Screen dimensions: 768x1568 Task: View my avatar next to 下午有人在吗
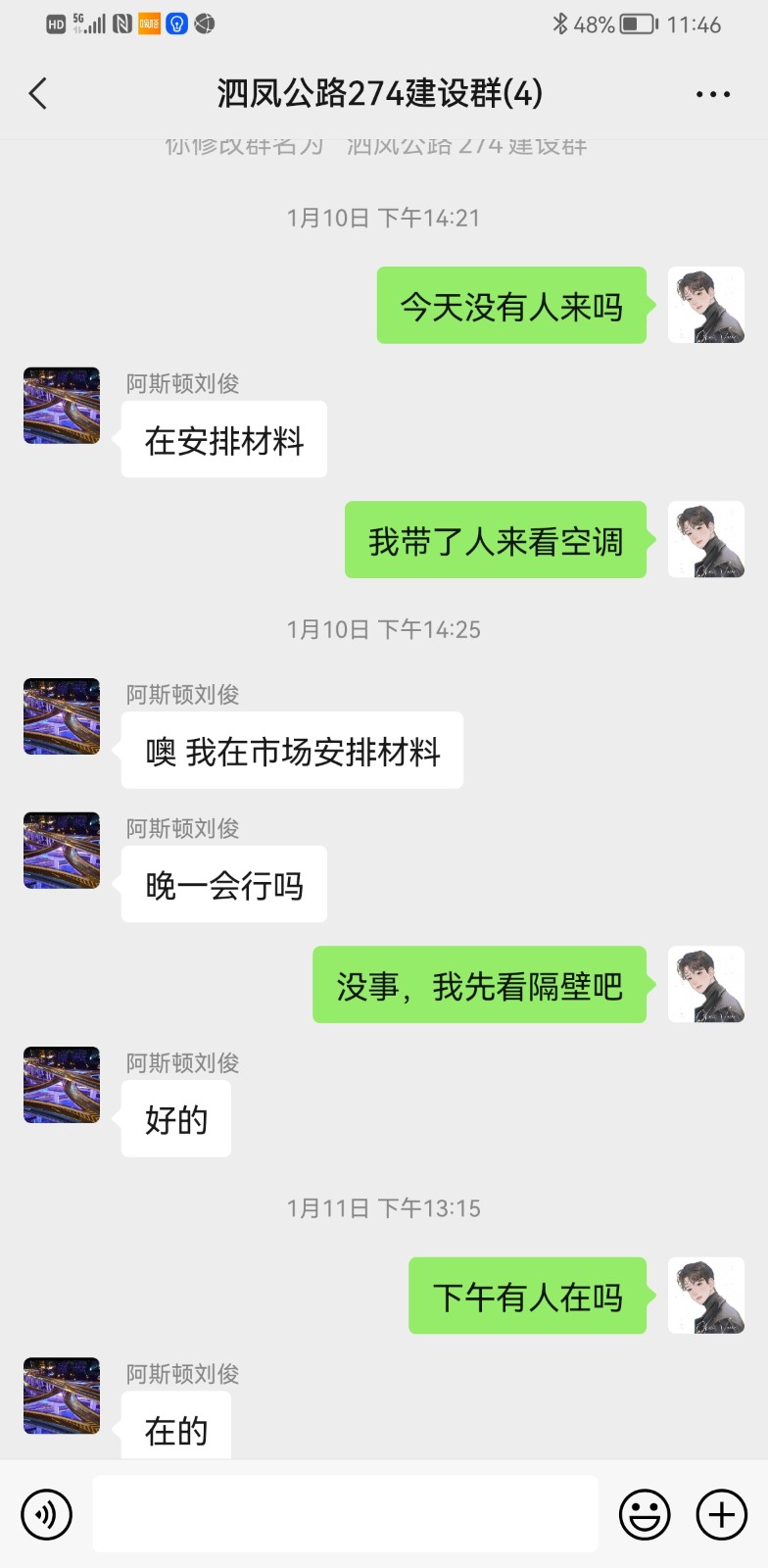[x=705, y=1296]
